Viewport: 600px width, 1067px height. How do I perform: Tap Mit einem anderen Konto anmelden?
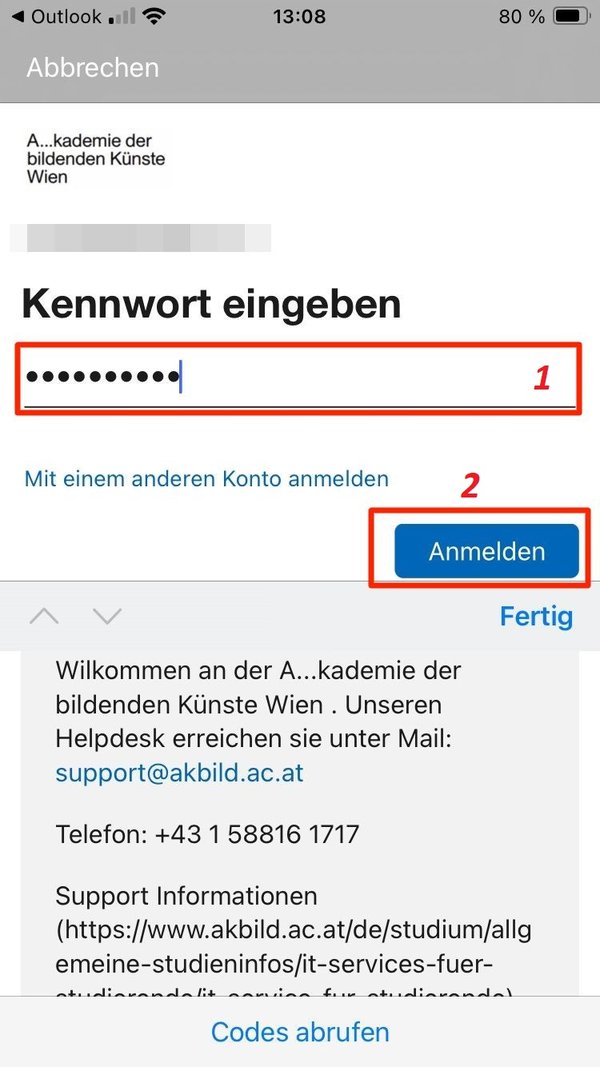(206, 479)
